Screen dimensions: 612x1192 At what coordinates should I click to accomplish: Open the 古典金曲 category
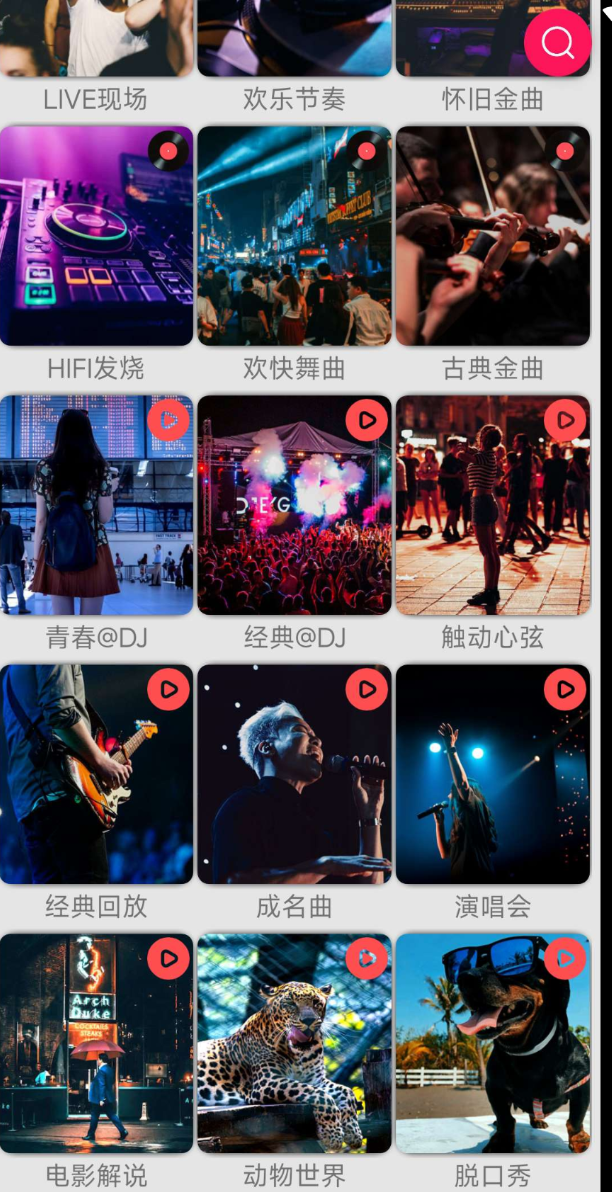tap(492, 236)
